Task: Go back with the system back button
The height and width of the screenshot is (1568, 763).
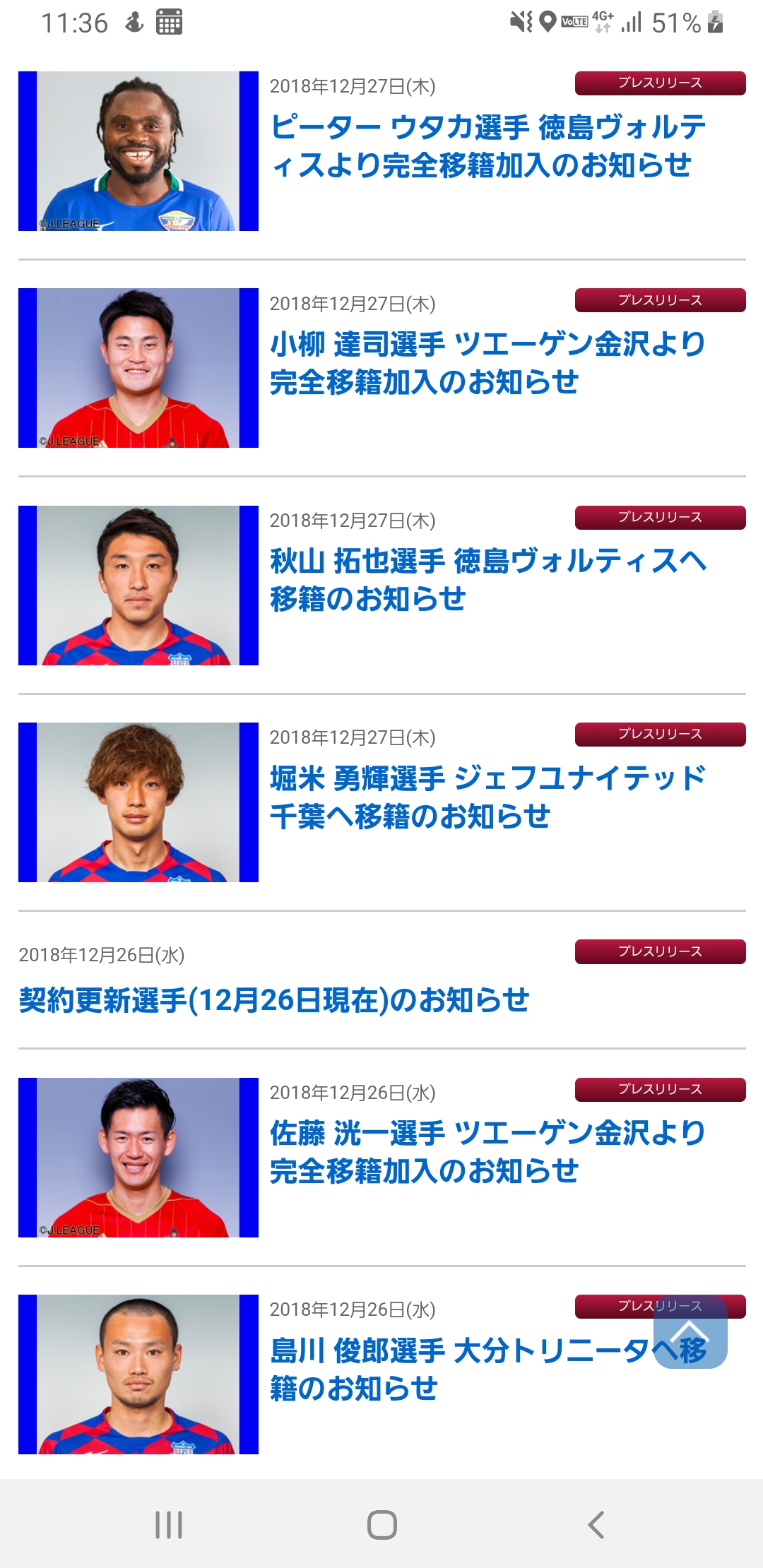Action: coord(596,1524)
